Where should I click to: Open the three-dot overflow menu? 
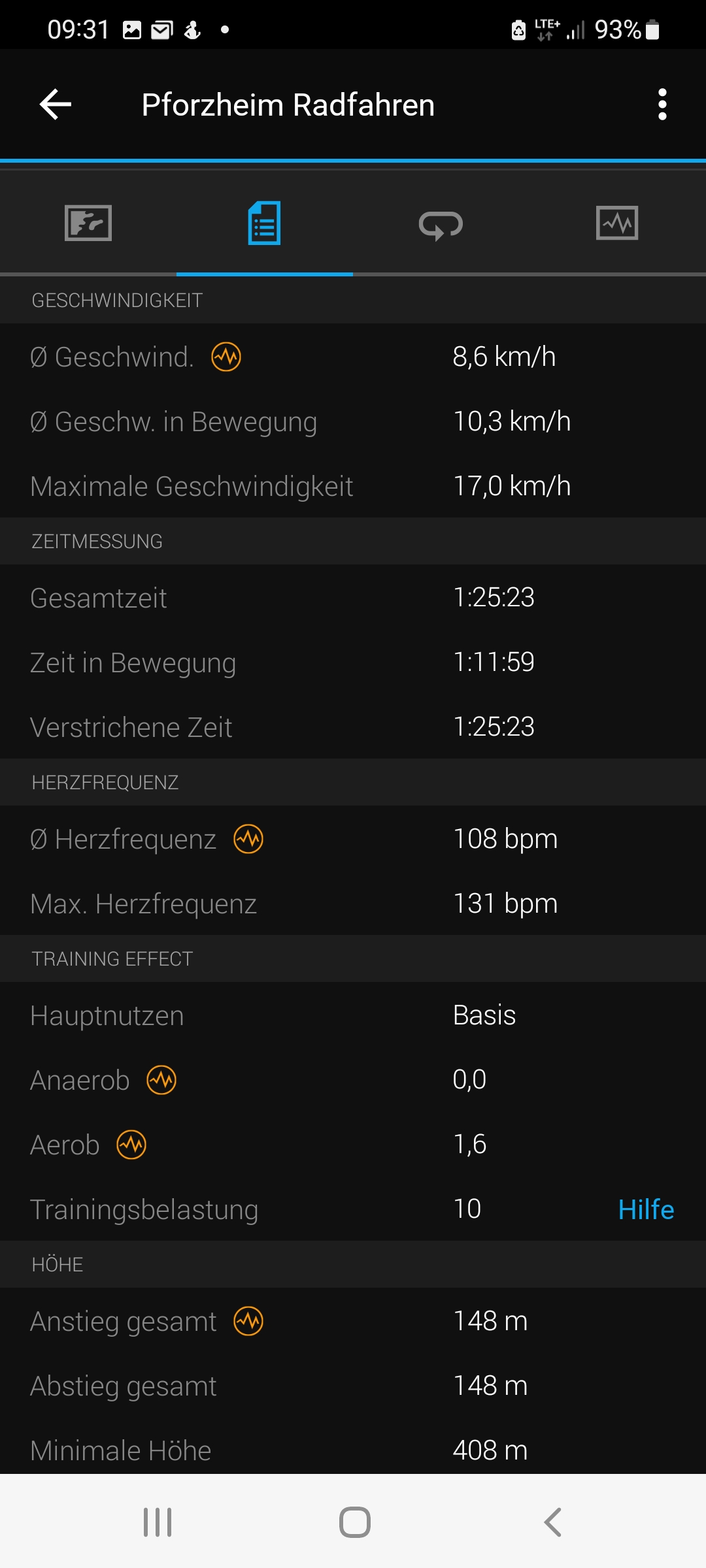(662, 105)
